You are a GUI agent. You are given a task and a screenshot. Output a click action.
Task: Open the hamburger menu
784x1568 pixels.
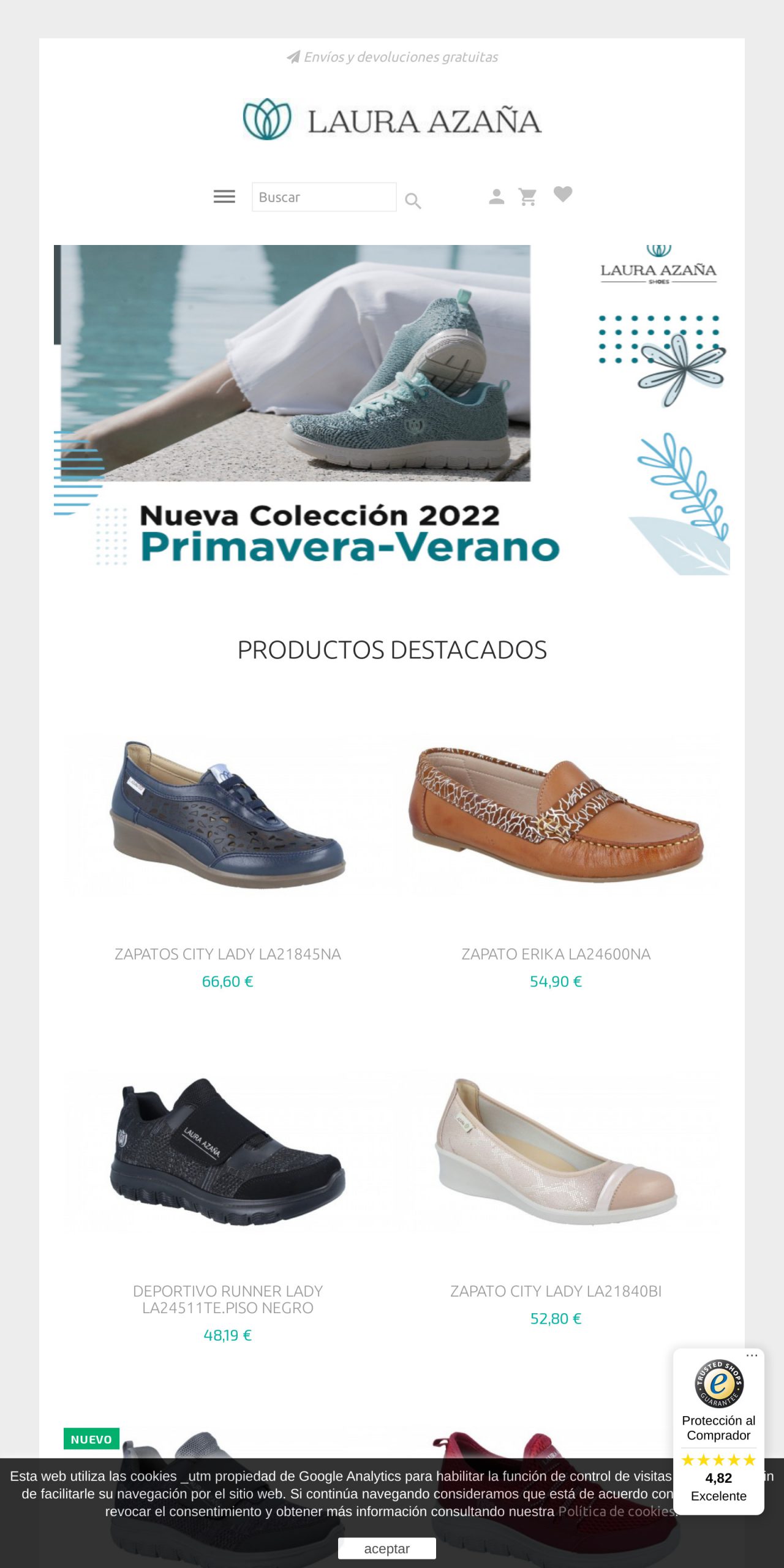224,197
